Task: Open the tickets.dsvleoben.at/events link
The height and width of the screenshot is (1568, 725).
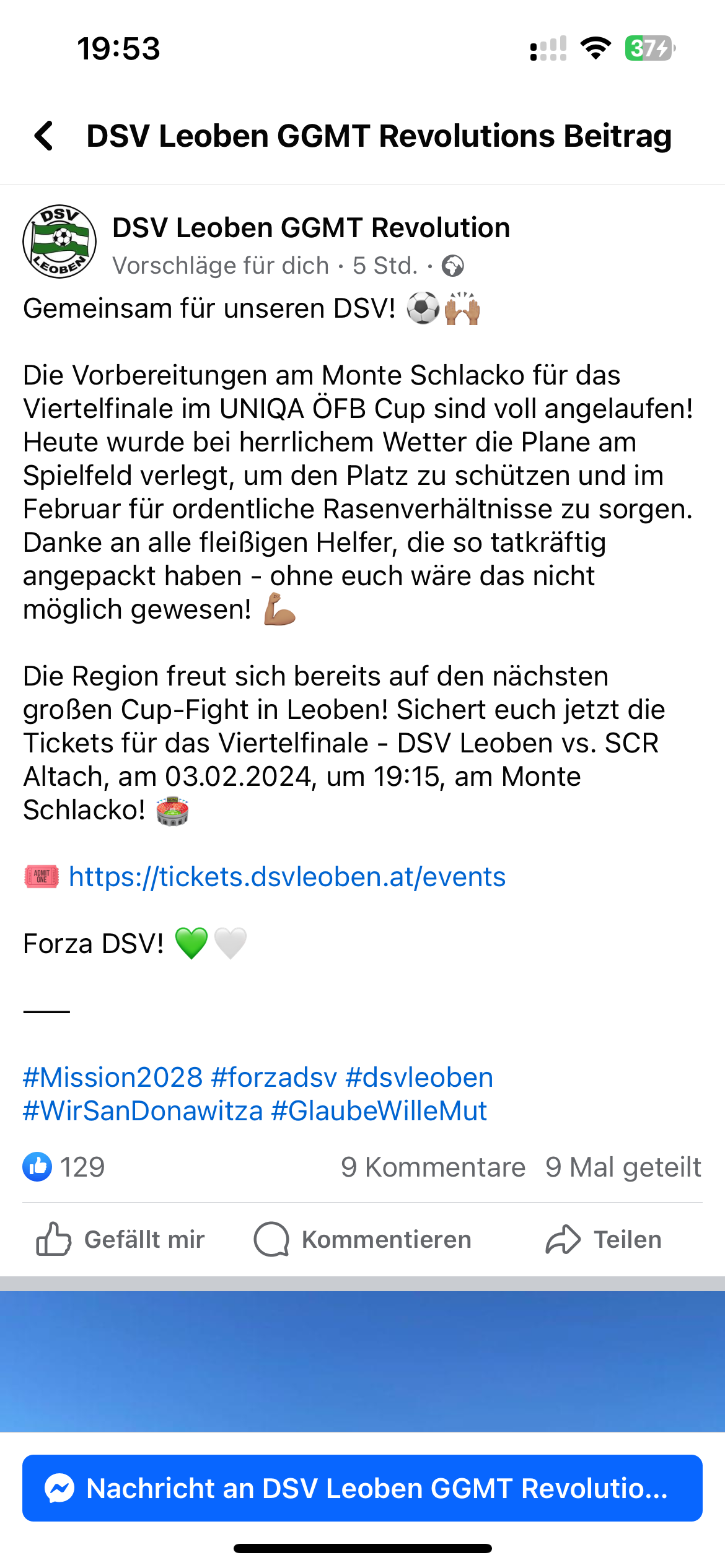Action: point(287,877)
